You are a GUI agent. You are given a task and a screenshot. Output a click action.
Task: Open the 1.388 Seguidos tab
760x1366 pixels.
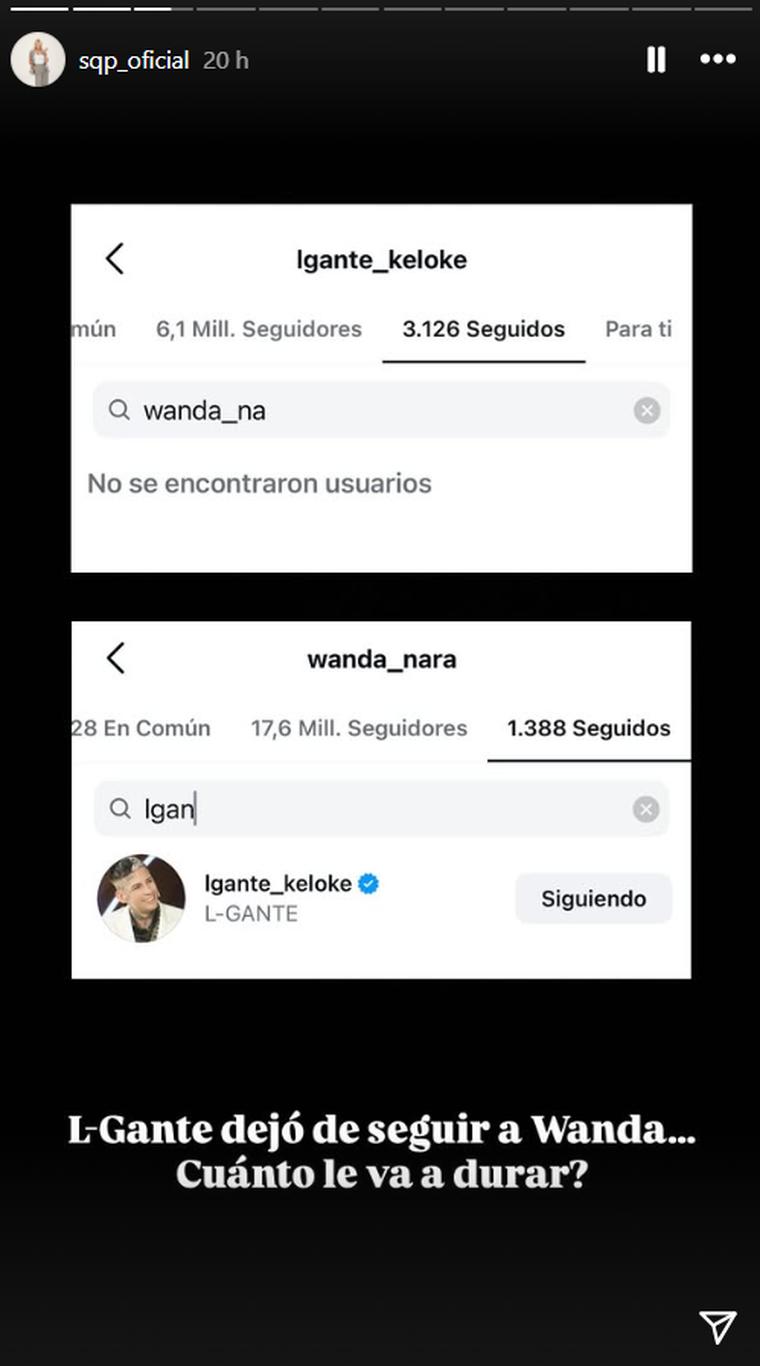click(588, 728)
